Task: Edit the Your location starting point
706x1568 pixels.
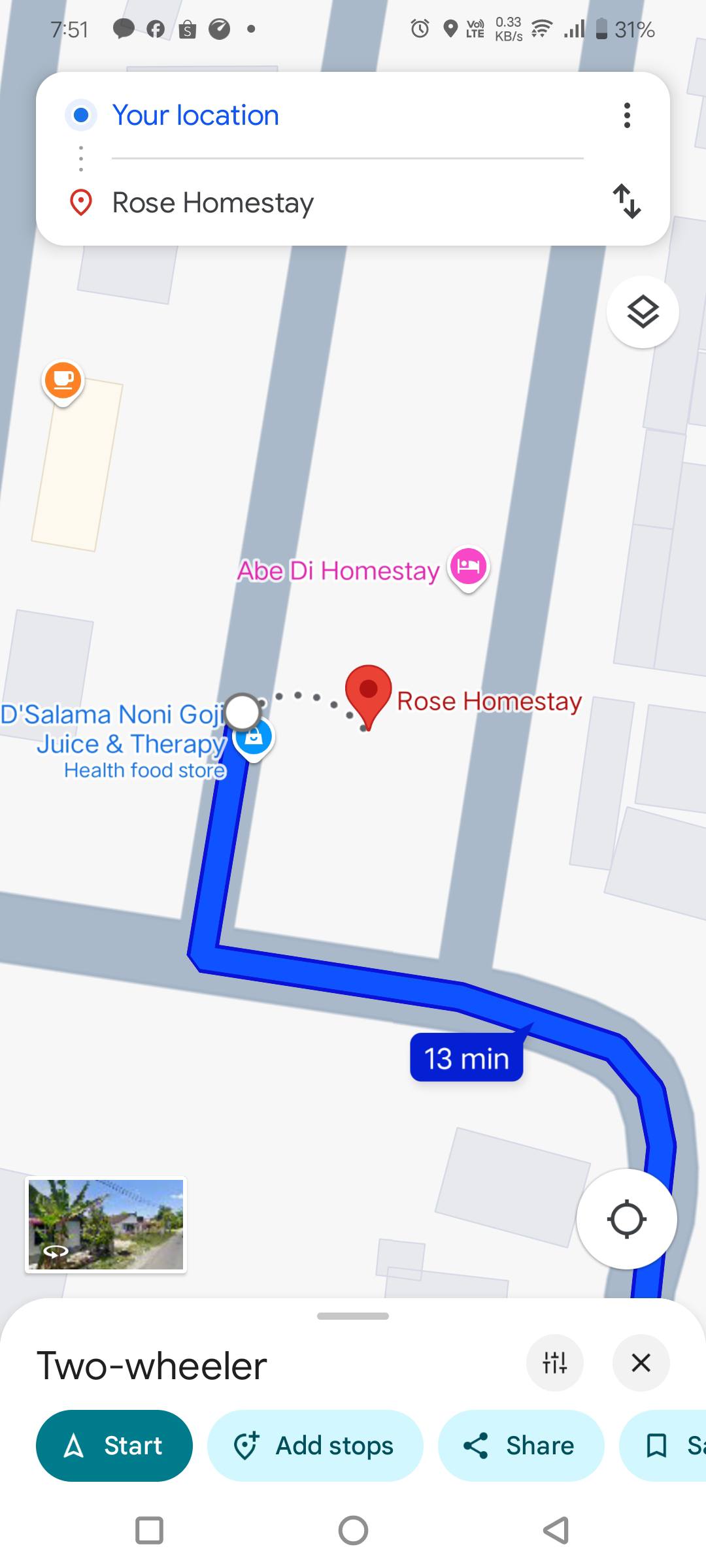Action: (347, 116)
